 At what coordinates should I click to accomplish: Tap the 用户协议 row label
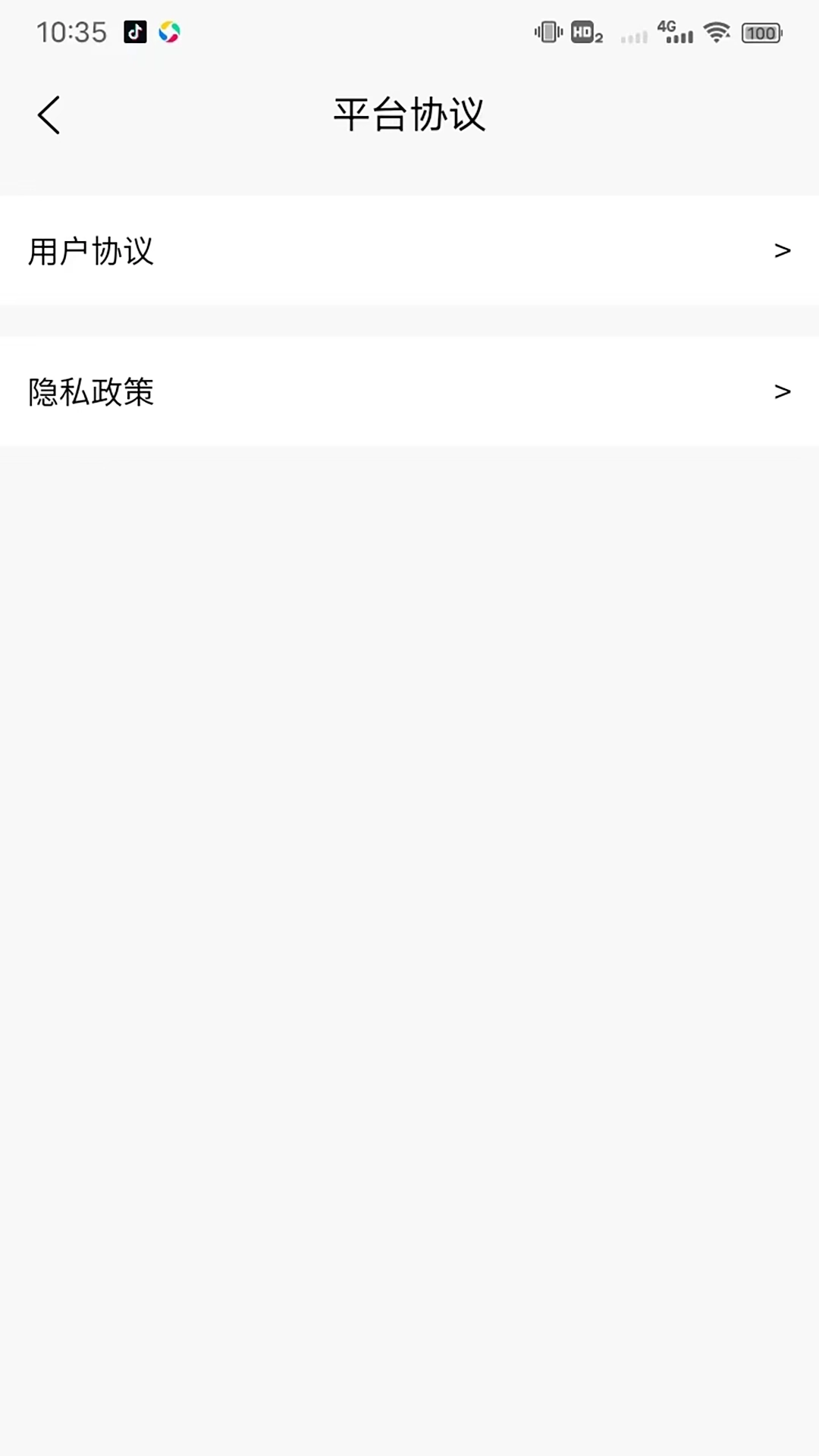point(91,252)
